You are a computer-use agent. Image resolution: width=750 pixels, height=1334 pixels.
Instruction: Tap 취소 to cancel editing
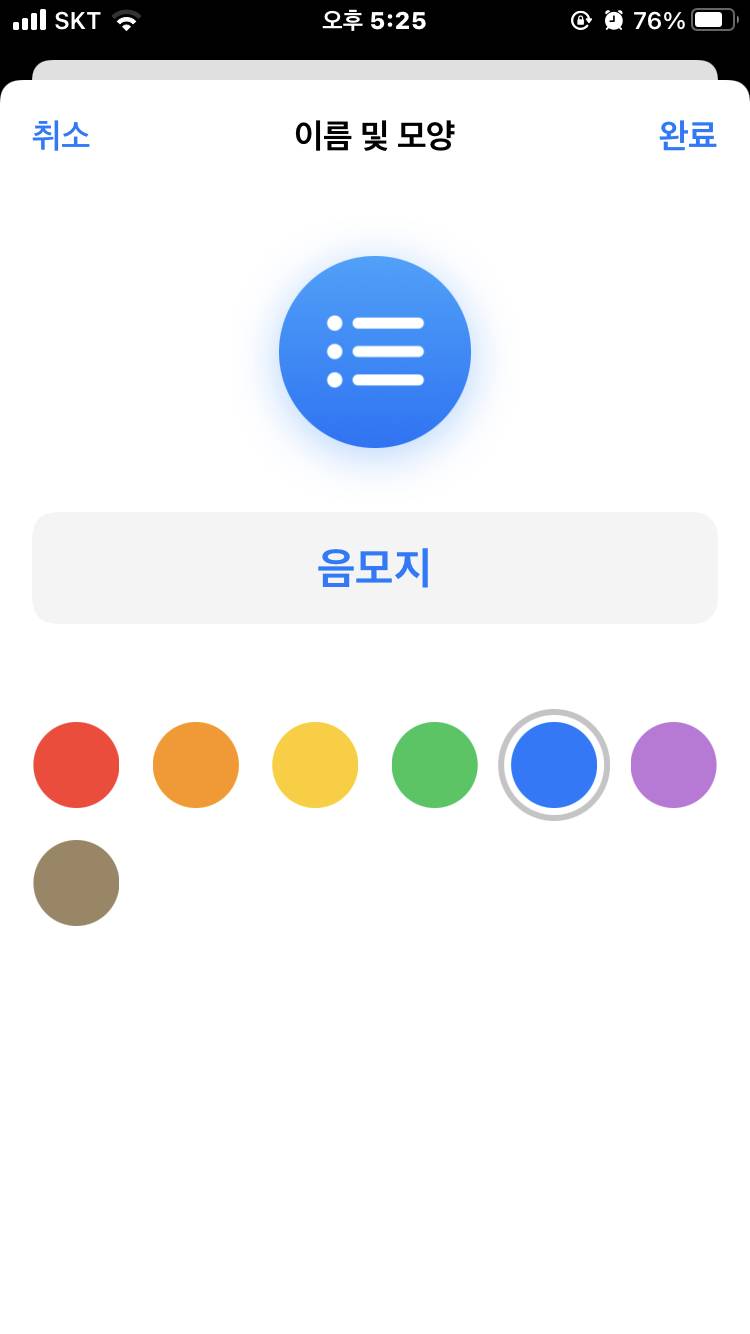click(62, 136)
